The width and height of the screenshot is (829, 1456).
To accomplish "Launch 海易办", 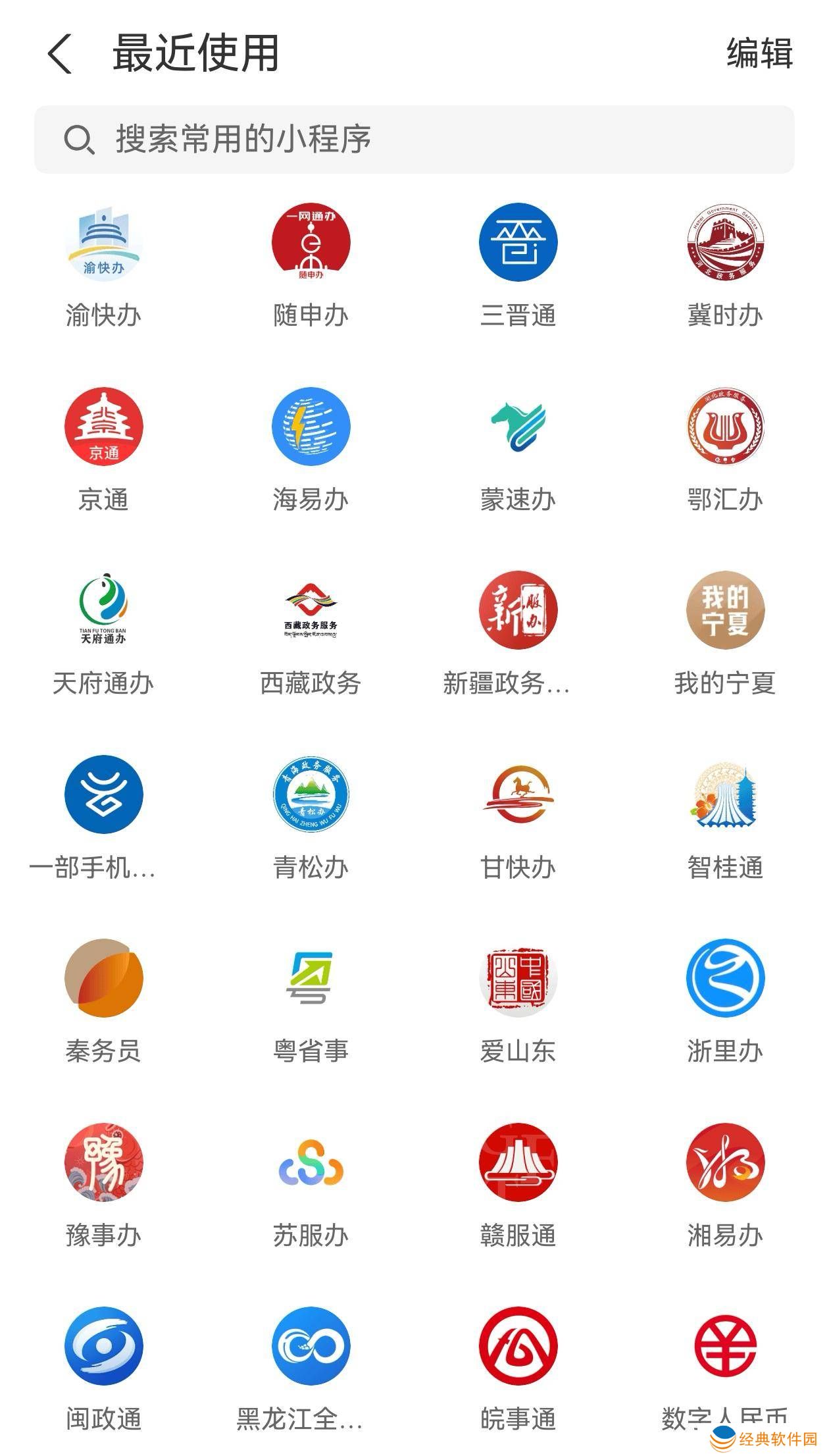I will pos(311,427).
